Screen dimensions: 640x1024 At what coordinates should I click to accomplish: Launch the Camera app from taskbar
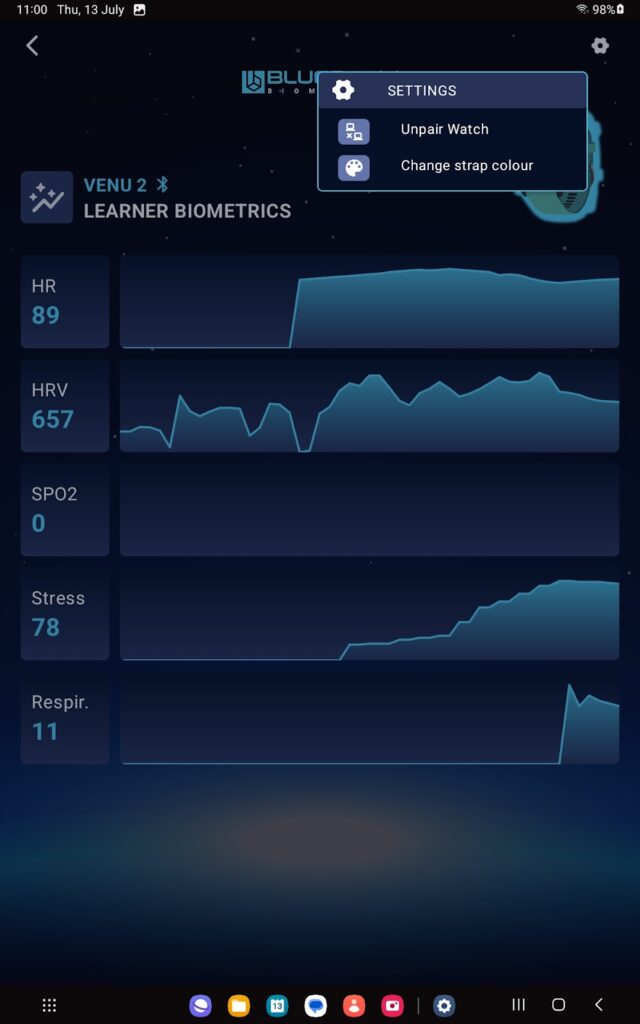tap(392, 1005)
